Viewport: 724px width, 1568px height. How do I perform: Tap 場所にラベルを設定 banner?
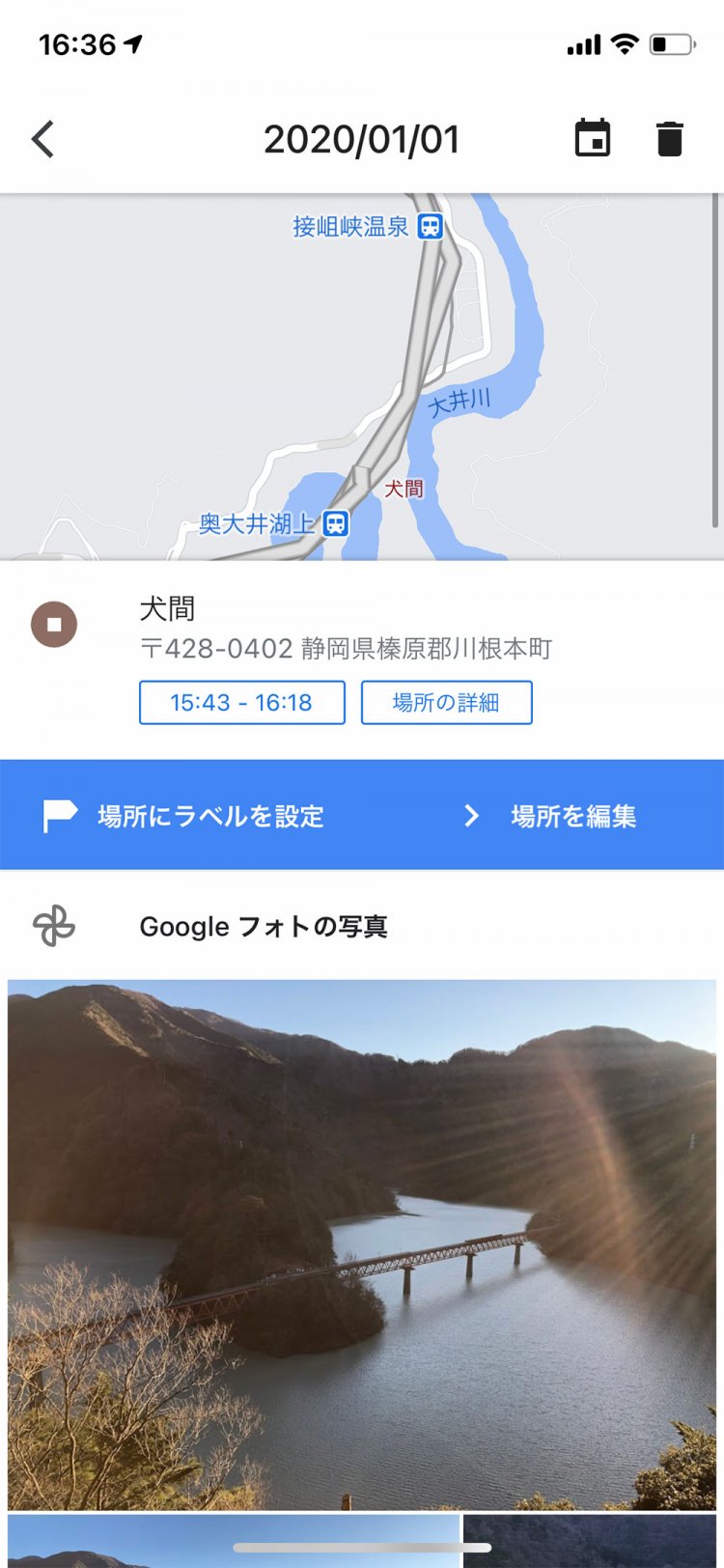click(x=209, y=814)
